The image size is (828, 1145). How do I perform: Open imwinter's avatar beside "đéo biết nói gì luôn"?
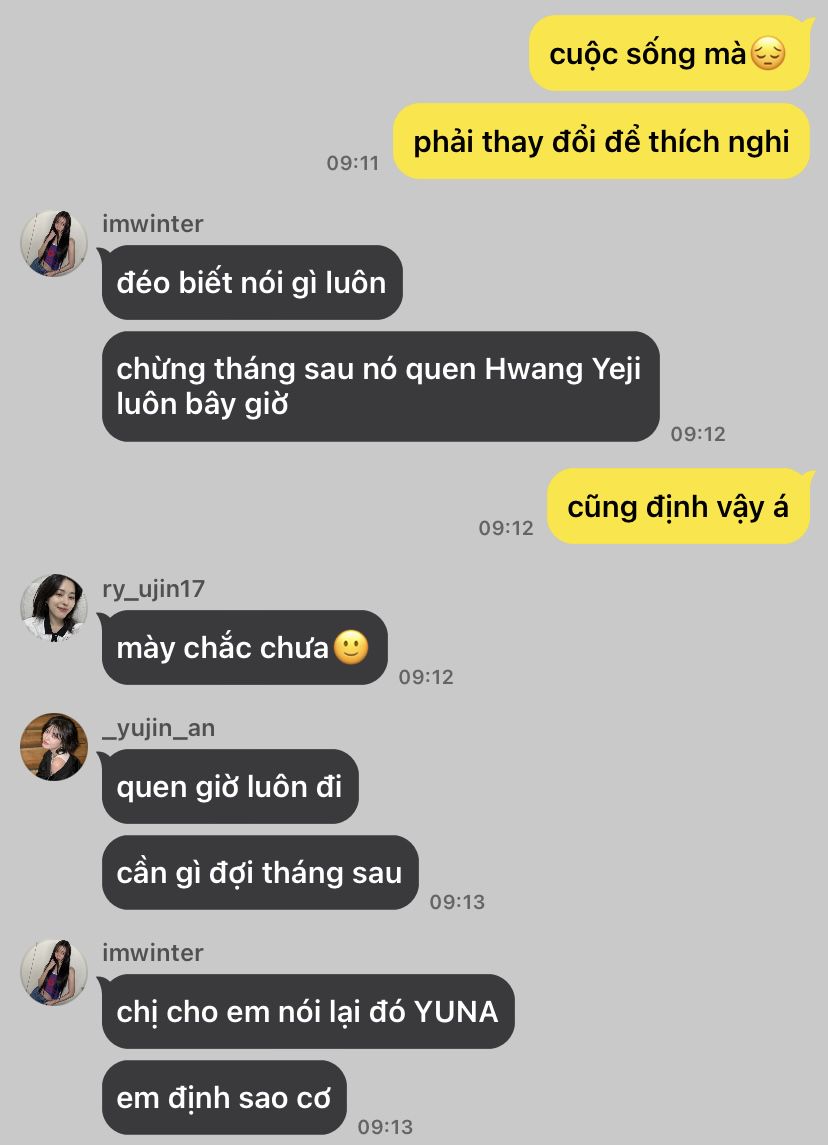click(x=54, y=243)
